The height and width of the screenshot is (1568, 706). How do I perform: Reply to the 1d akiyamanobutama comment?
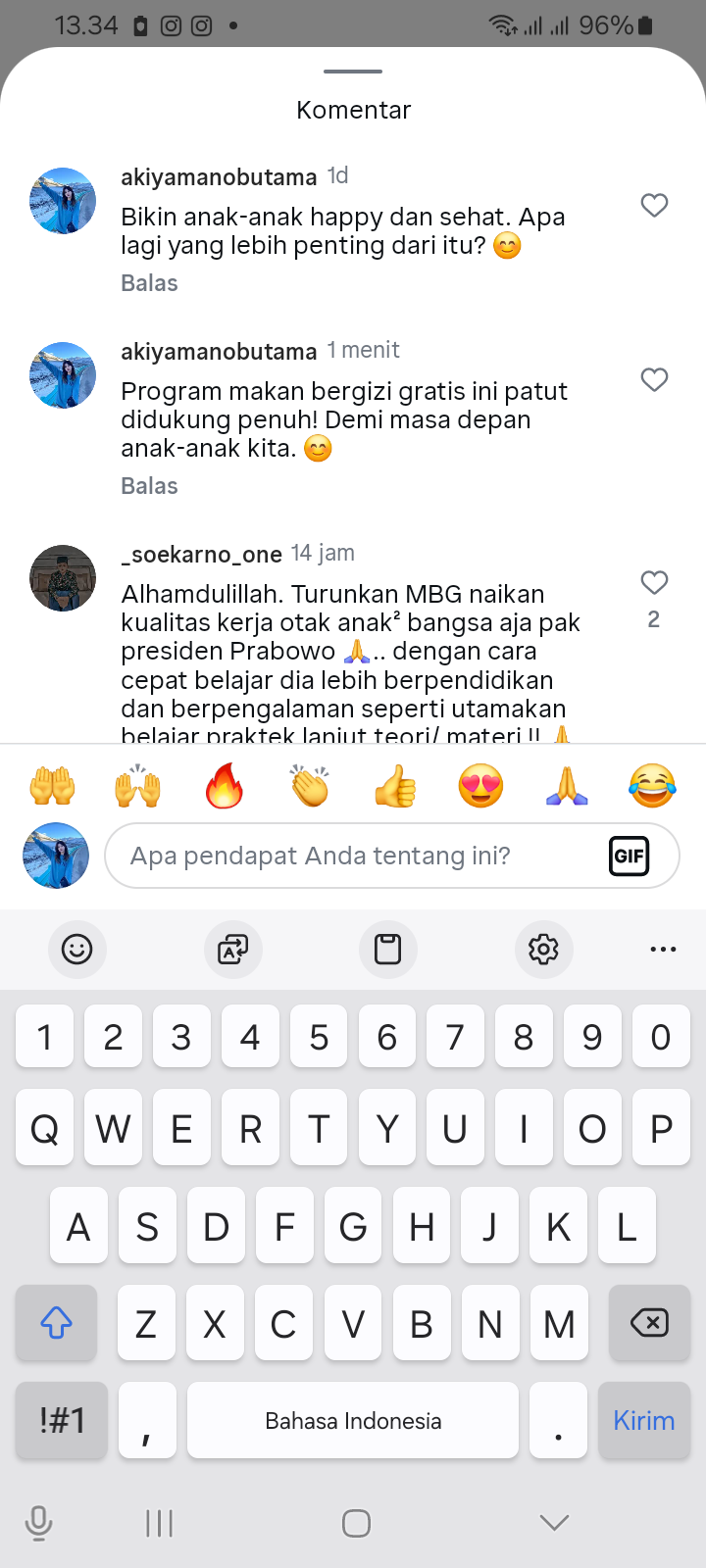(x=149, y=283)
